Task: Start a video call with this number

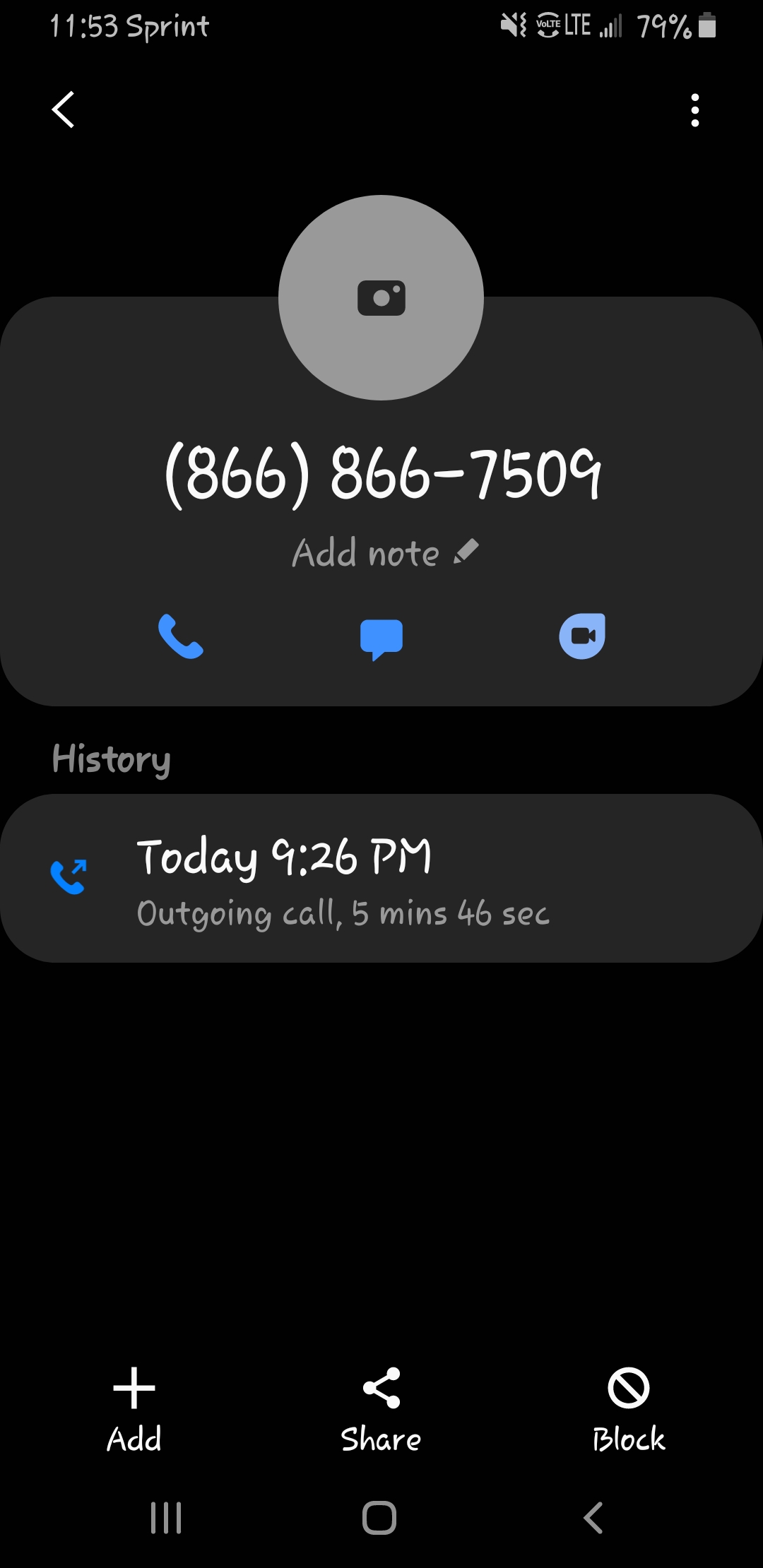Action: click(x=582, y=636)
